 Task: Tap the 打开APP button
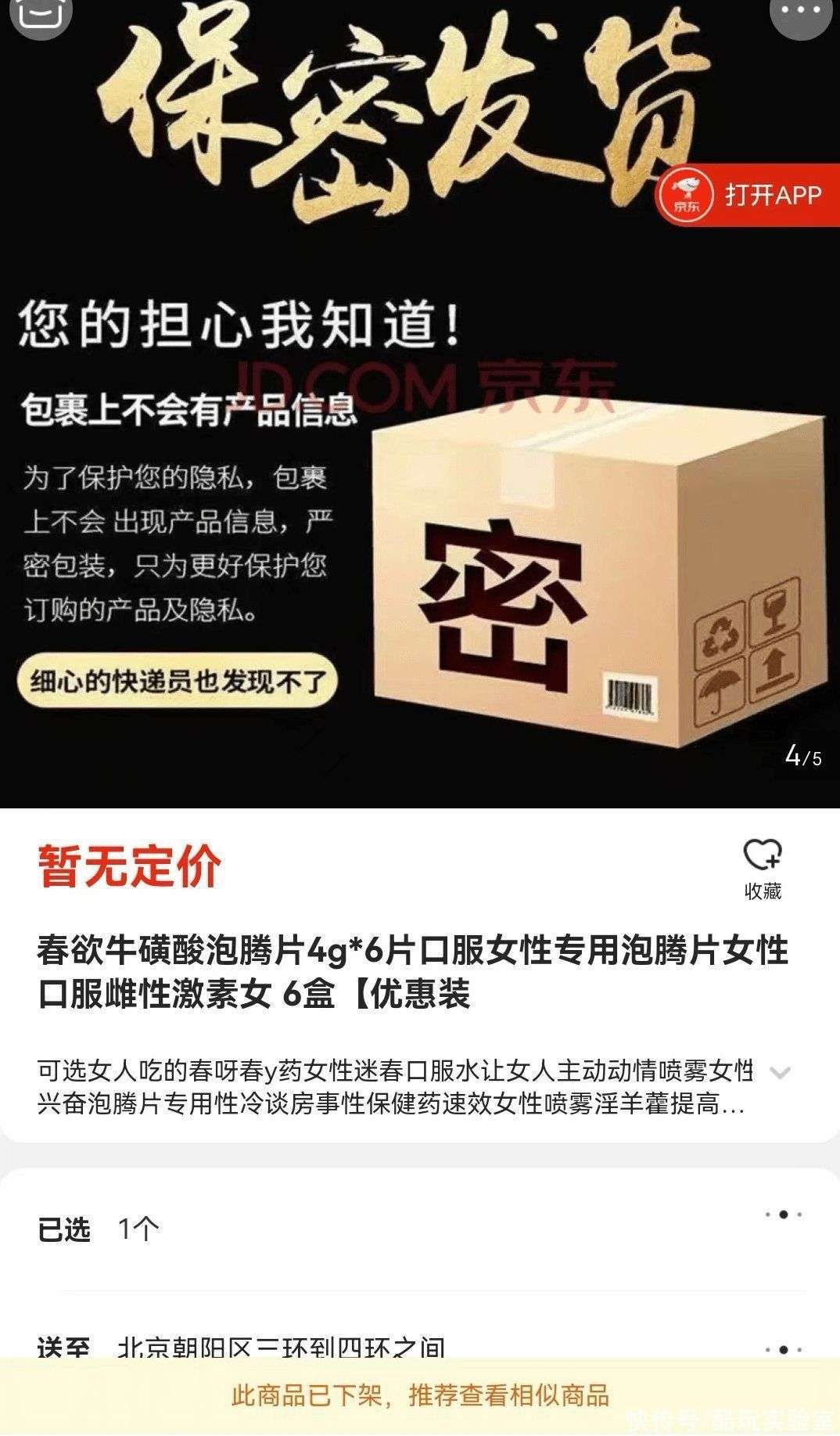pyautogui.click(x=748, y=195)
